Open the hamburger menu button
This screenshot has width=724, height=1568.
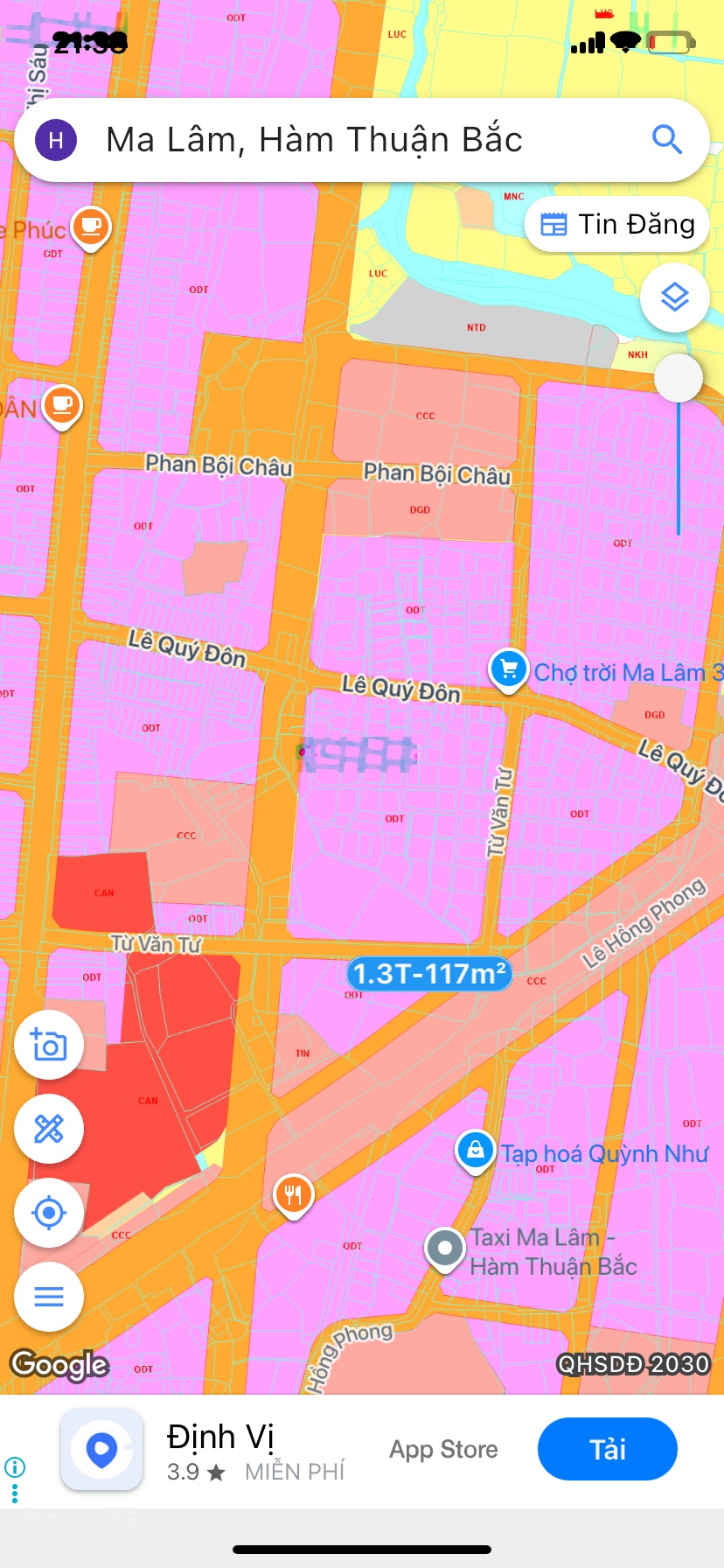coord(49,1297)
